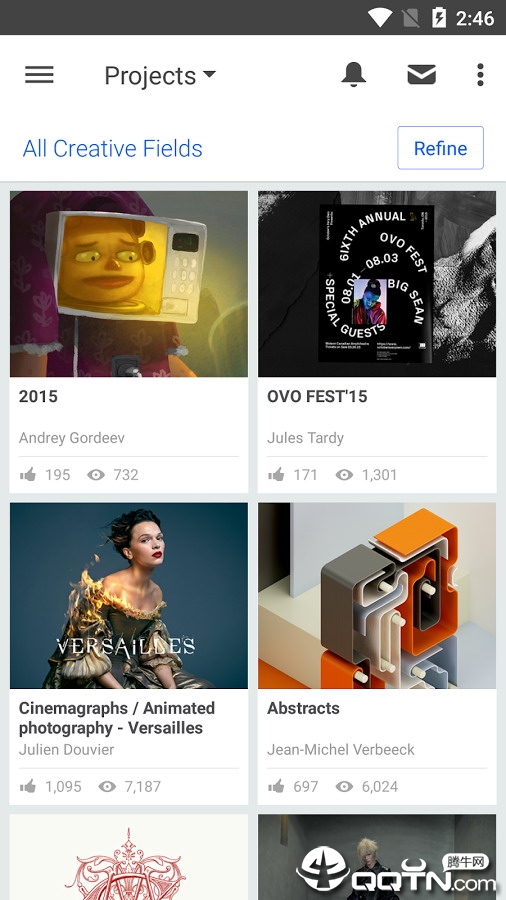The height and width of the screenshot is (900, 506).
Task: Open the notifications bell
Action: (x=353, y=75)
